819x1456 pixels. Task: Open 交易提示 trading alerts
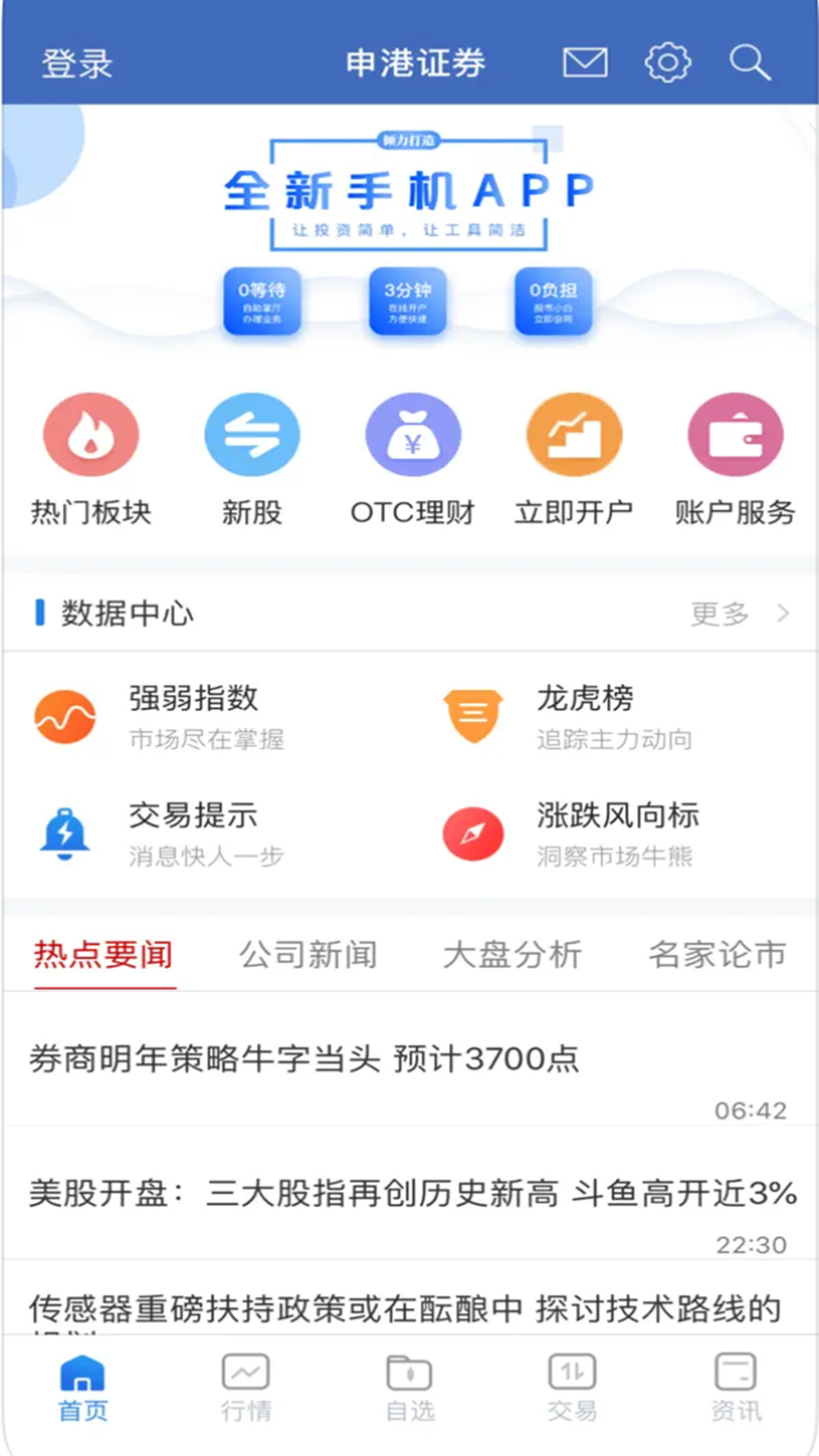tap(193, 834)
